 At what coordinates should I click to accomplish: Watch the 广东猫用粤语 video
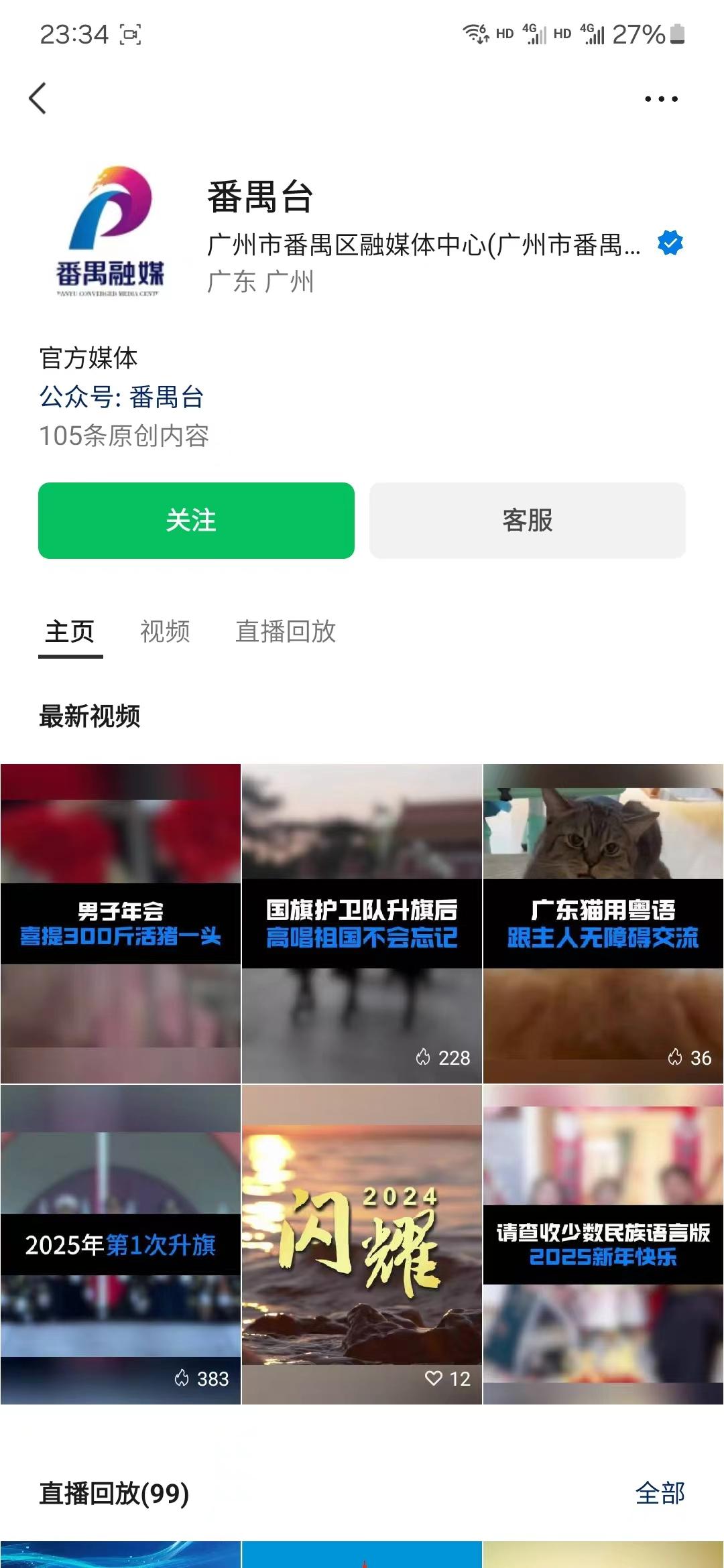pyautogui.click(x=603, y=923)
